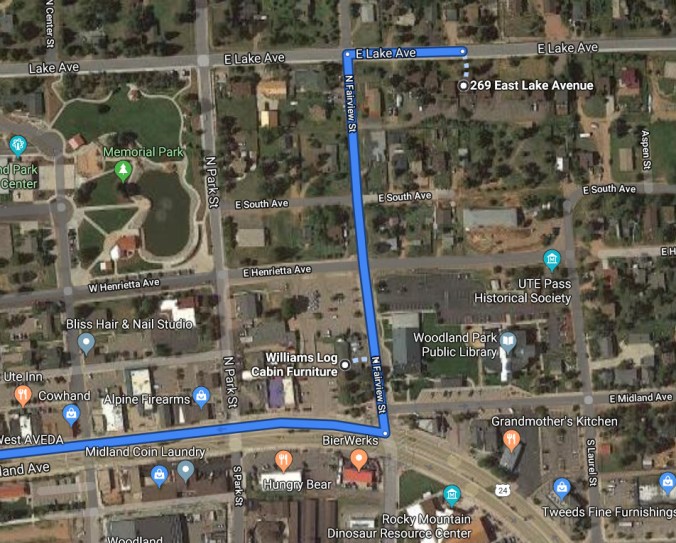The height and width of the screenshot is (543, 676).
Task: Select the Grandmother's Kitchen restaurant pin
Action: [x=511, y=438]
